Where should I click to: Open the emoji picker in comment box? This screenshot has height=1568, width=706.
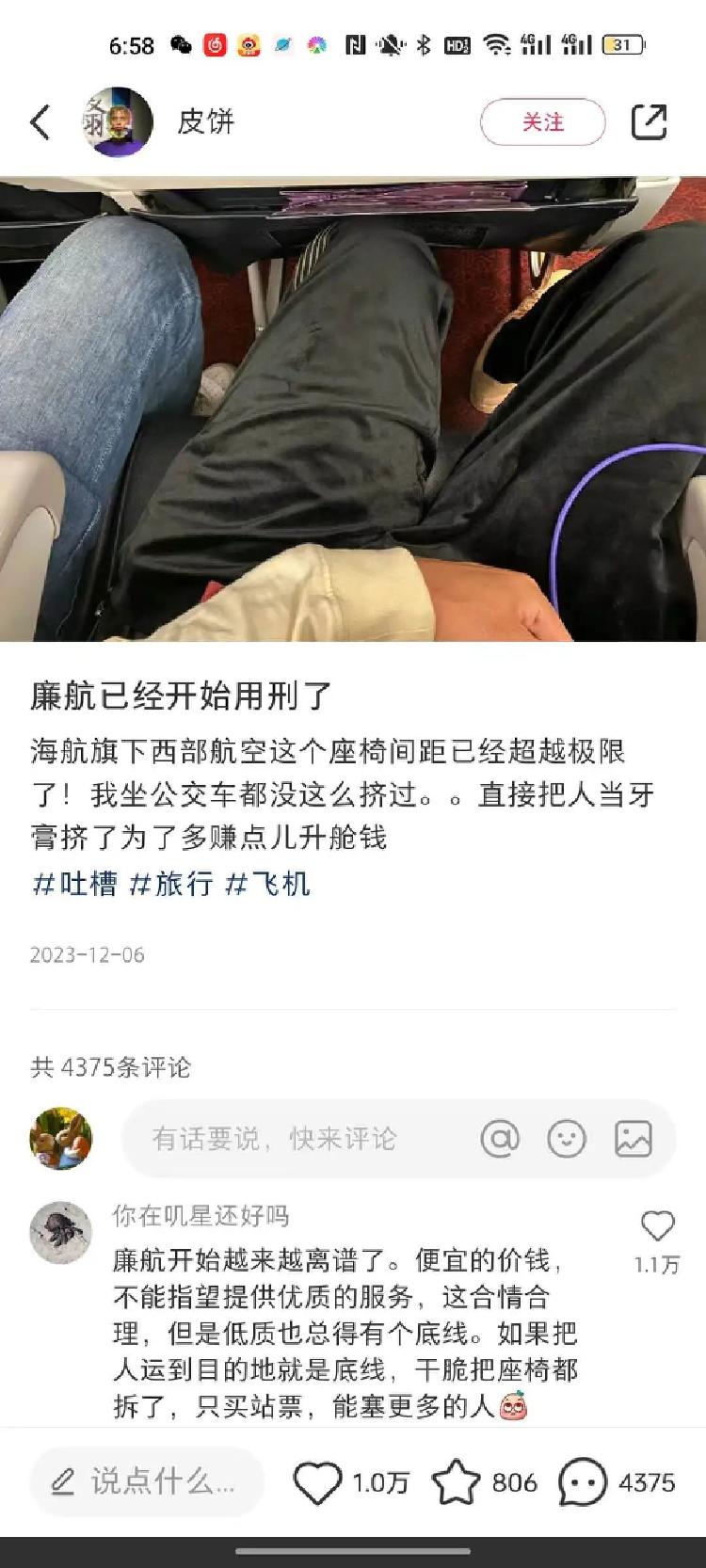567,1139
